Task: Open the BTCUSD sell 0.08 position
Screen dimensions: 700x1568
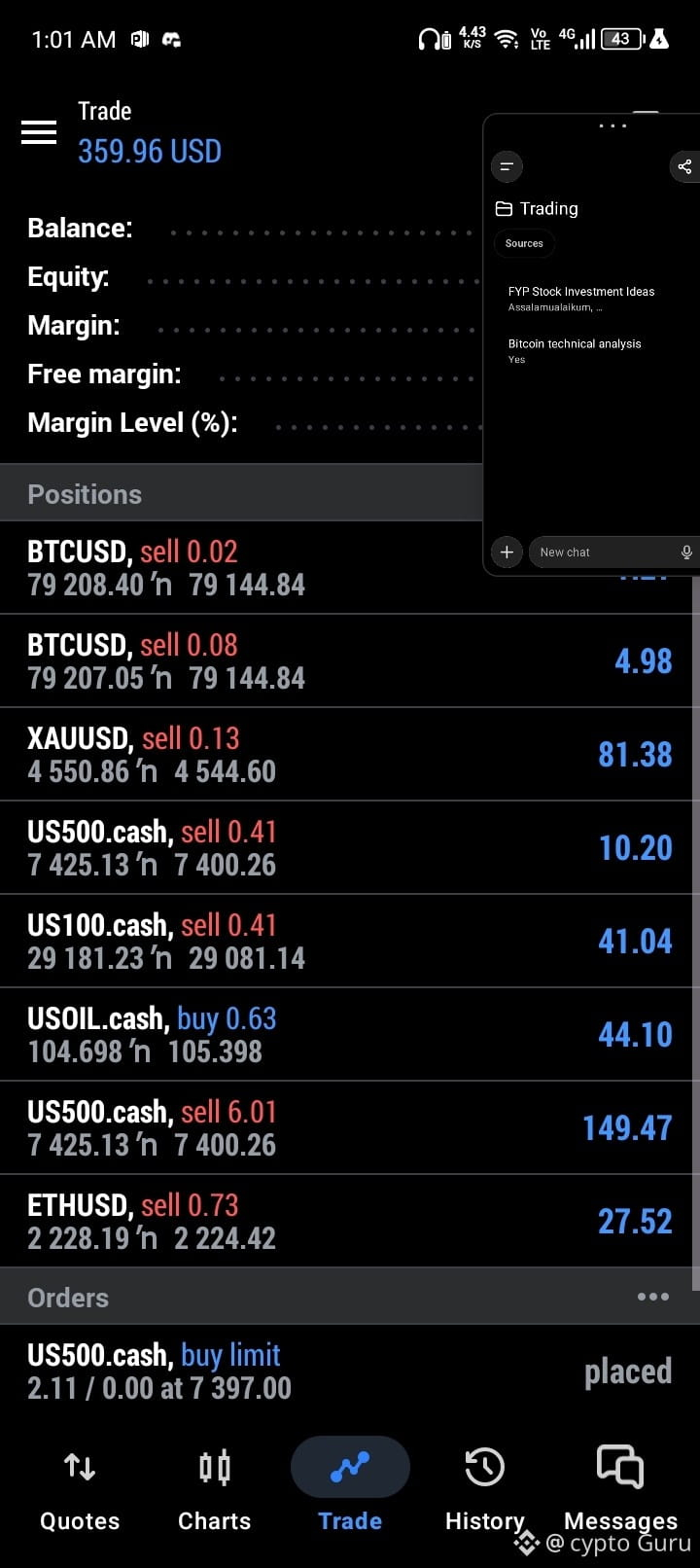Action: coord(350,660)
